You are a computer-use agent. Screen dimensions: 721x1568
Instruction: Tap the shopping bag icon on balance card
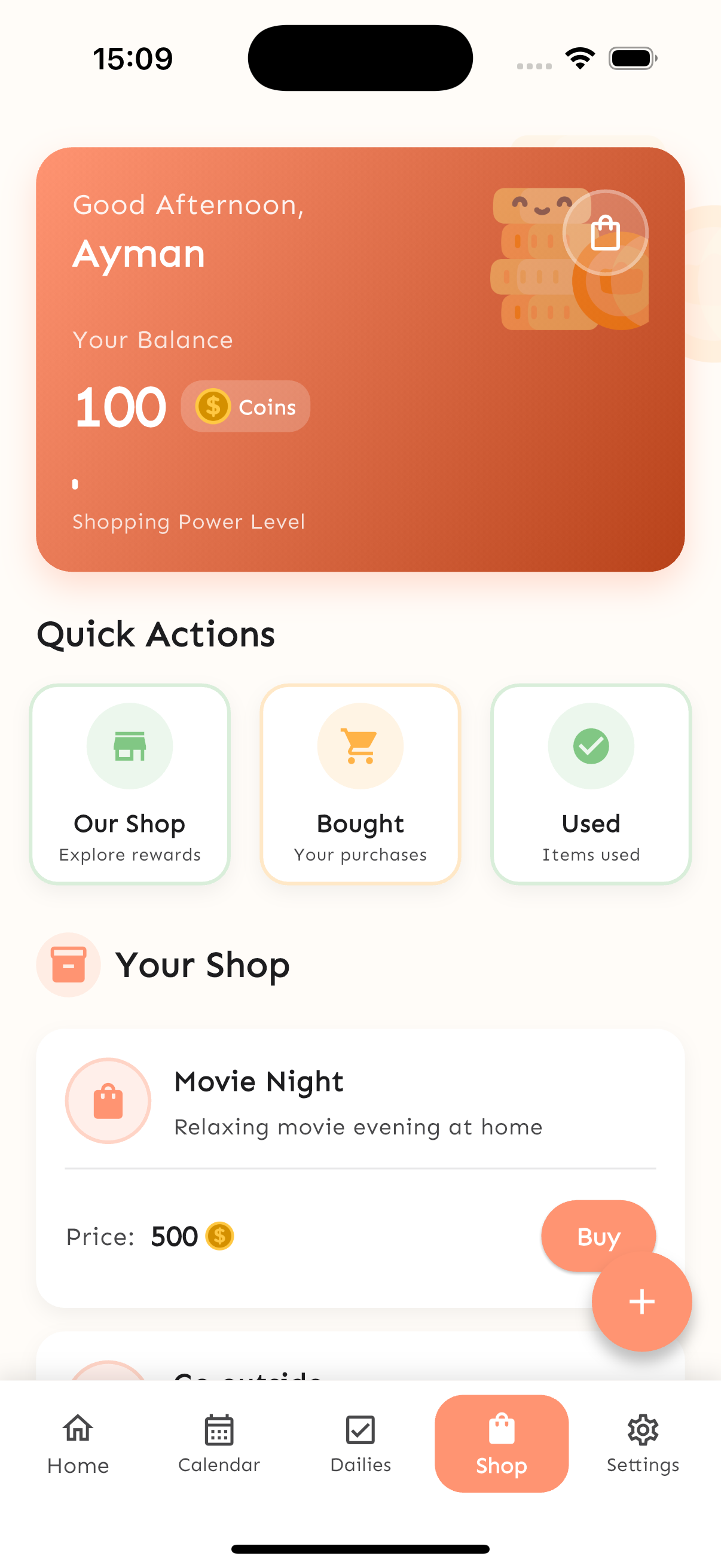tap(605, 233)
